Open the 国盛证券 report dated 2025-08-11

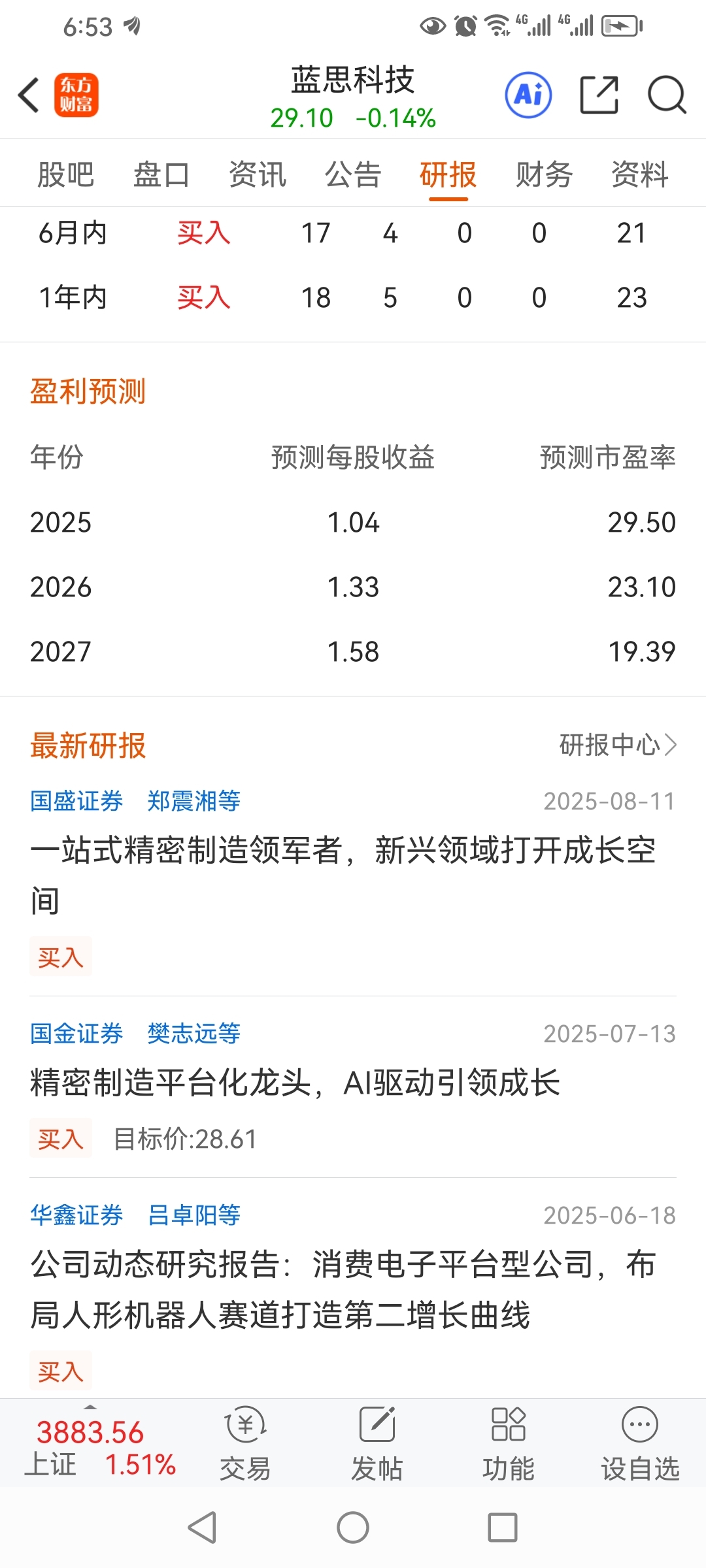(353, 876)
